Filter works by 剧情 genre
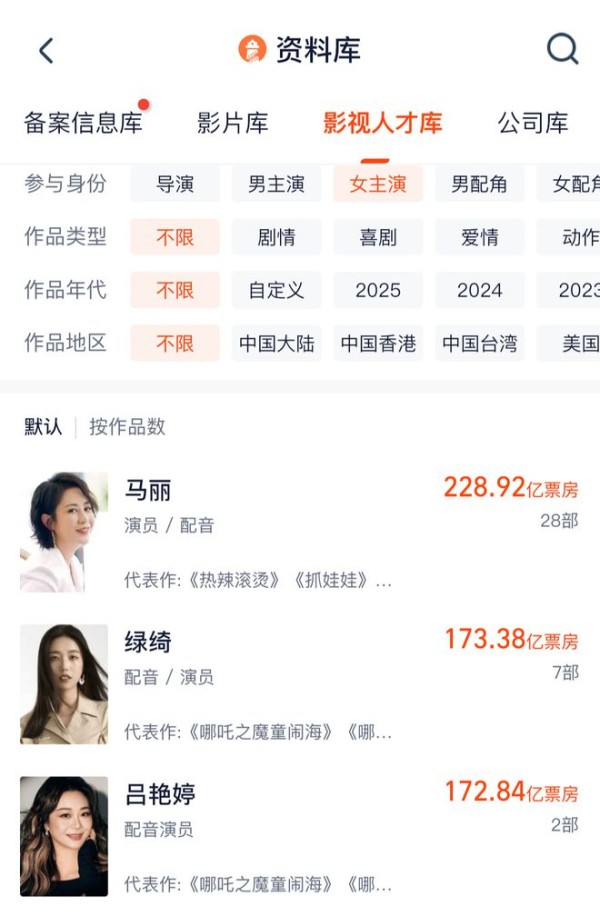 pos(277,237)
